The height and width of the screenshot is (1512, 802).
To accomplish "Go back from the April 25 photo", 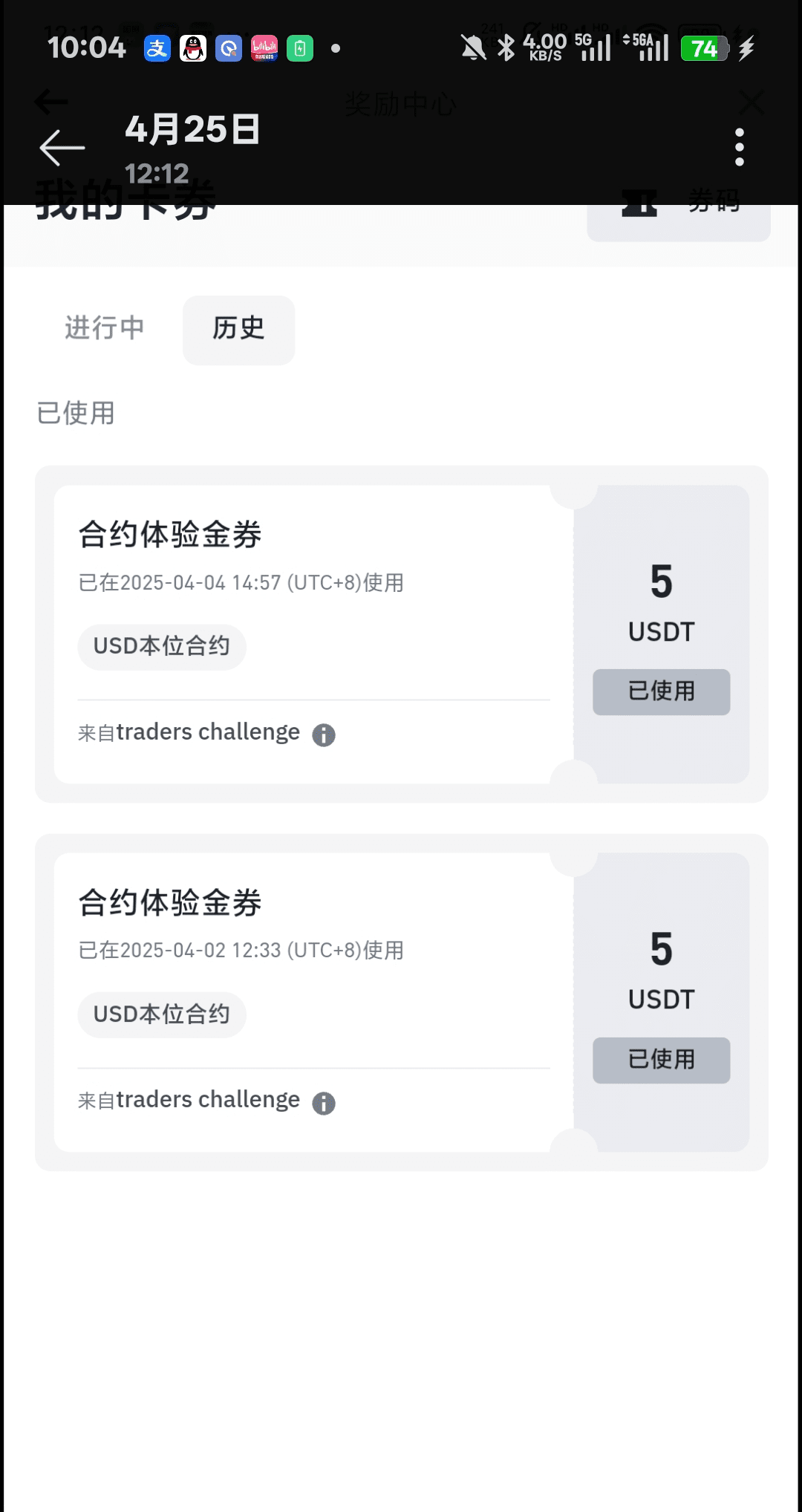I will coord(62,148).
